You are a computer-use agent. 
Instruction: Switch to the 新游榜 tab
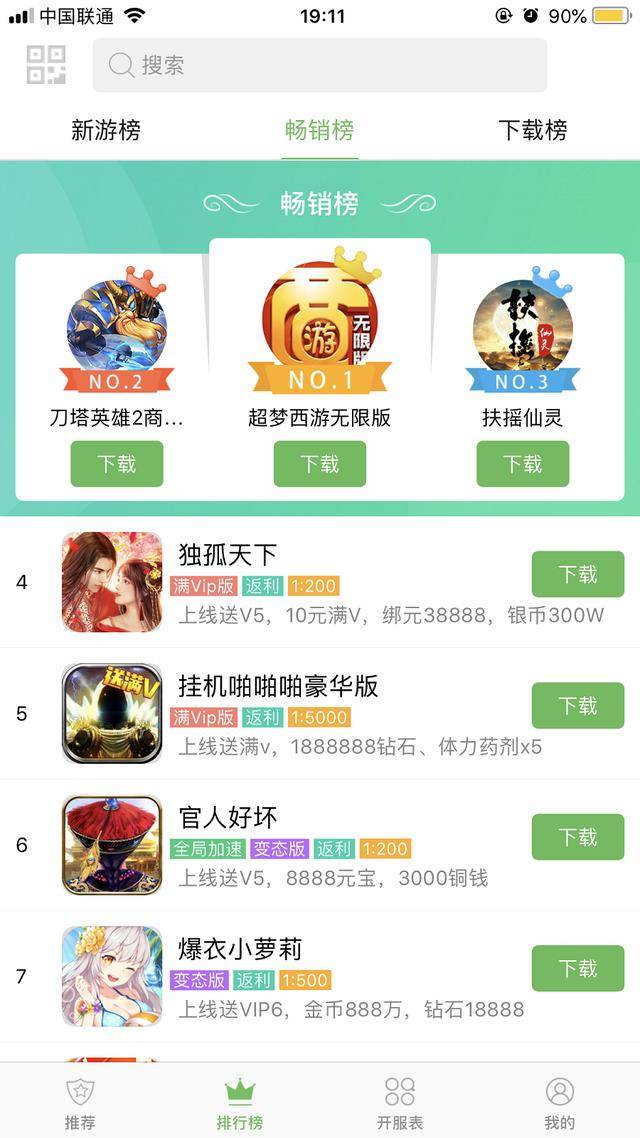coord(106,130)
